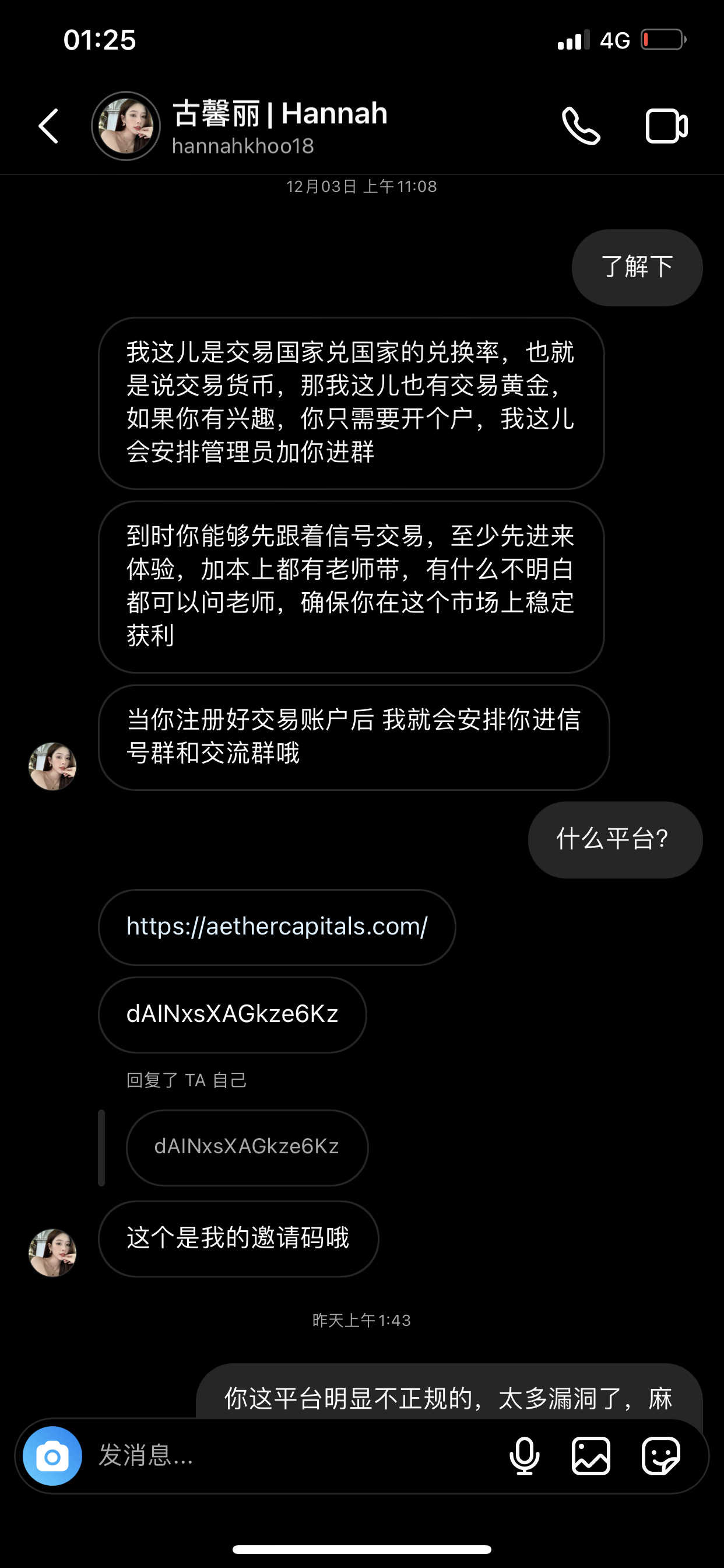724x1568 pixels.
Task: Open the camera from the message bar
Action: pos(52,1455)
